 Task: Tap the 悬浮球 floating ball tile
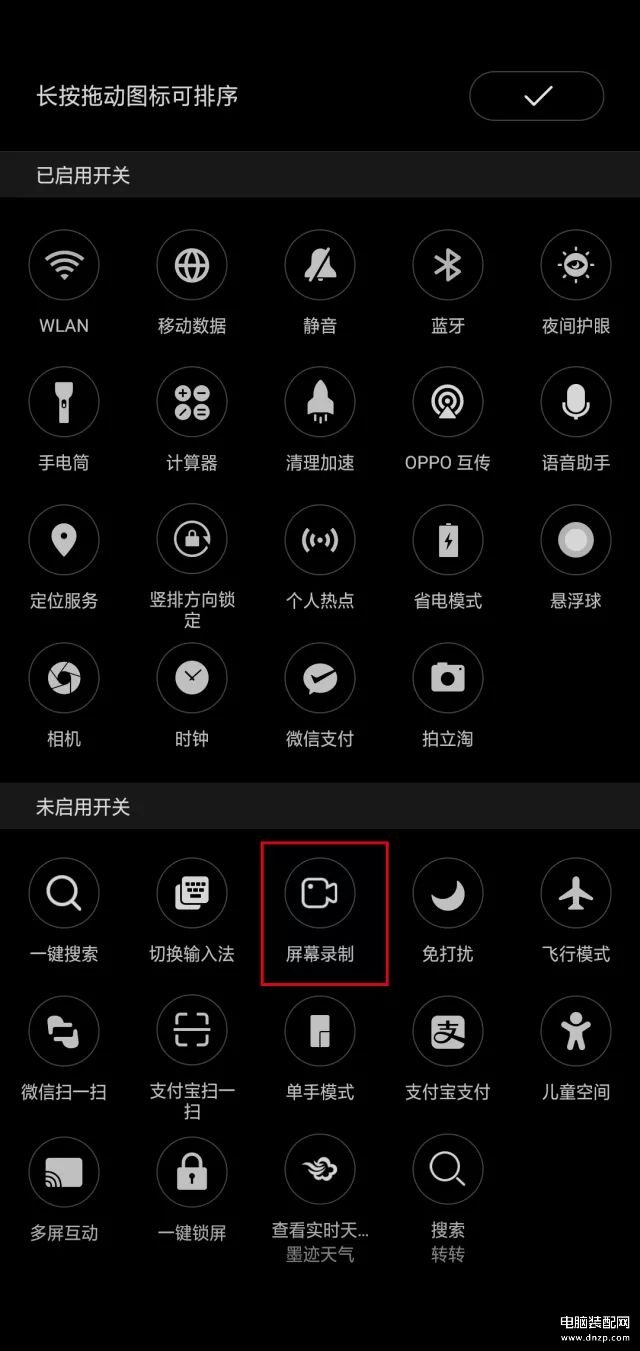tap(576, 541)
